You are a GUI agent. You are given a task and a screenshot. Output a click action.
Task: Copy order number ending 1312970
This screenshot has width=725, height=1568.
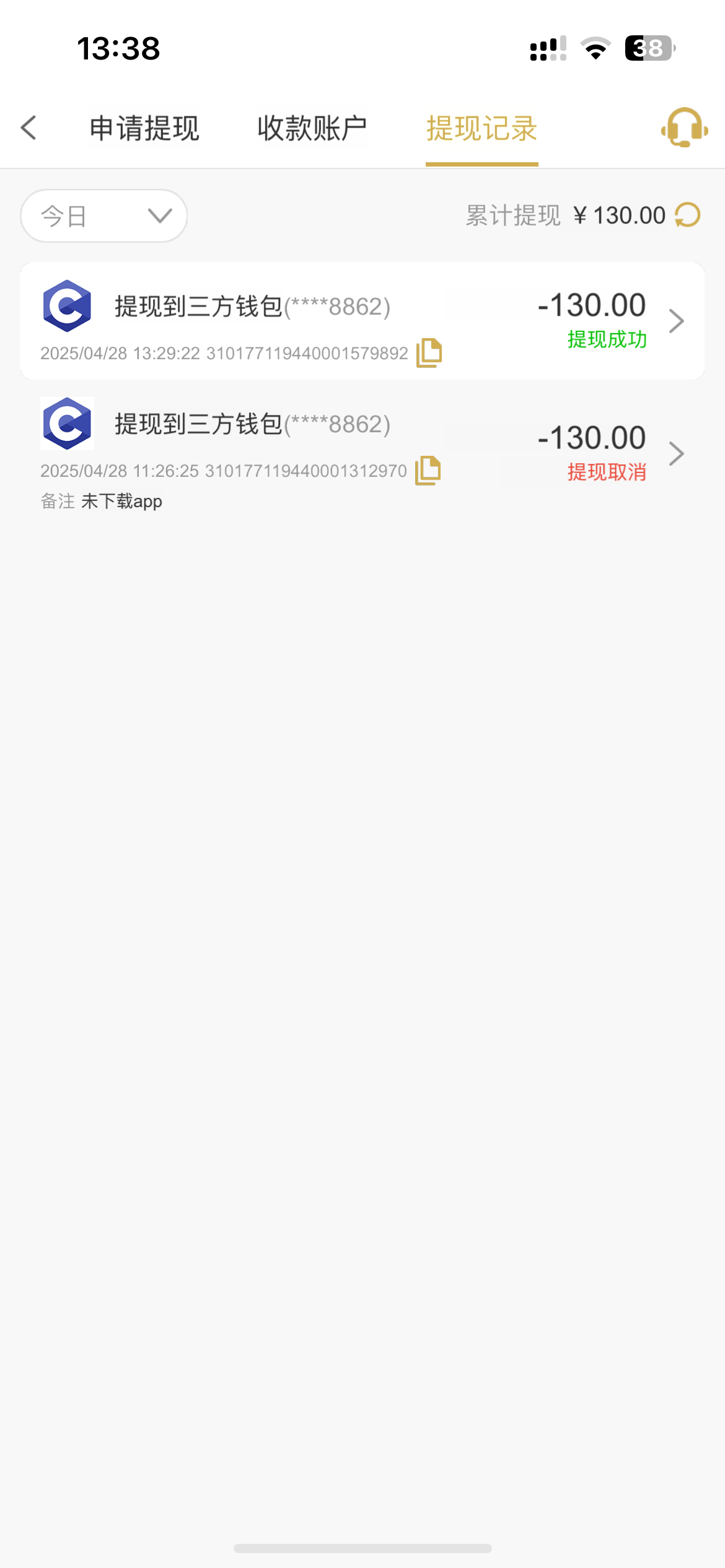(428, 471)
